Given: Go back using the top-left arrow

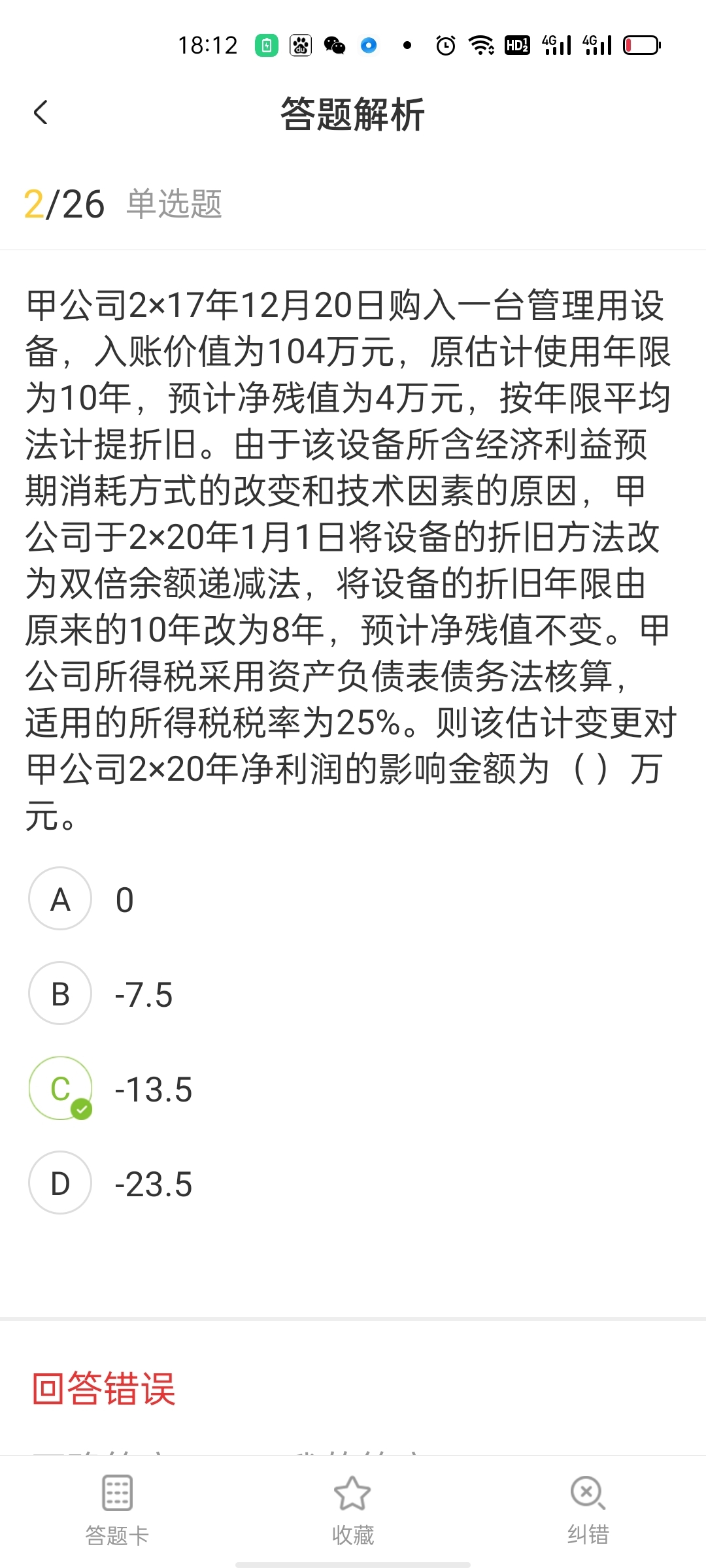Looking at the screenshot, I should pos(41,112).
